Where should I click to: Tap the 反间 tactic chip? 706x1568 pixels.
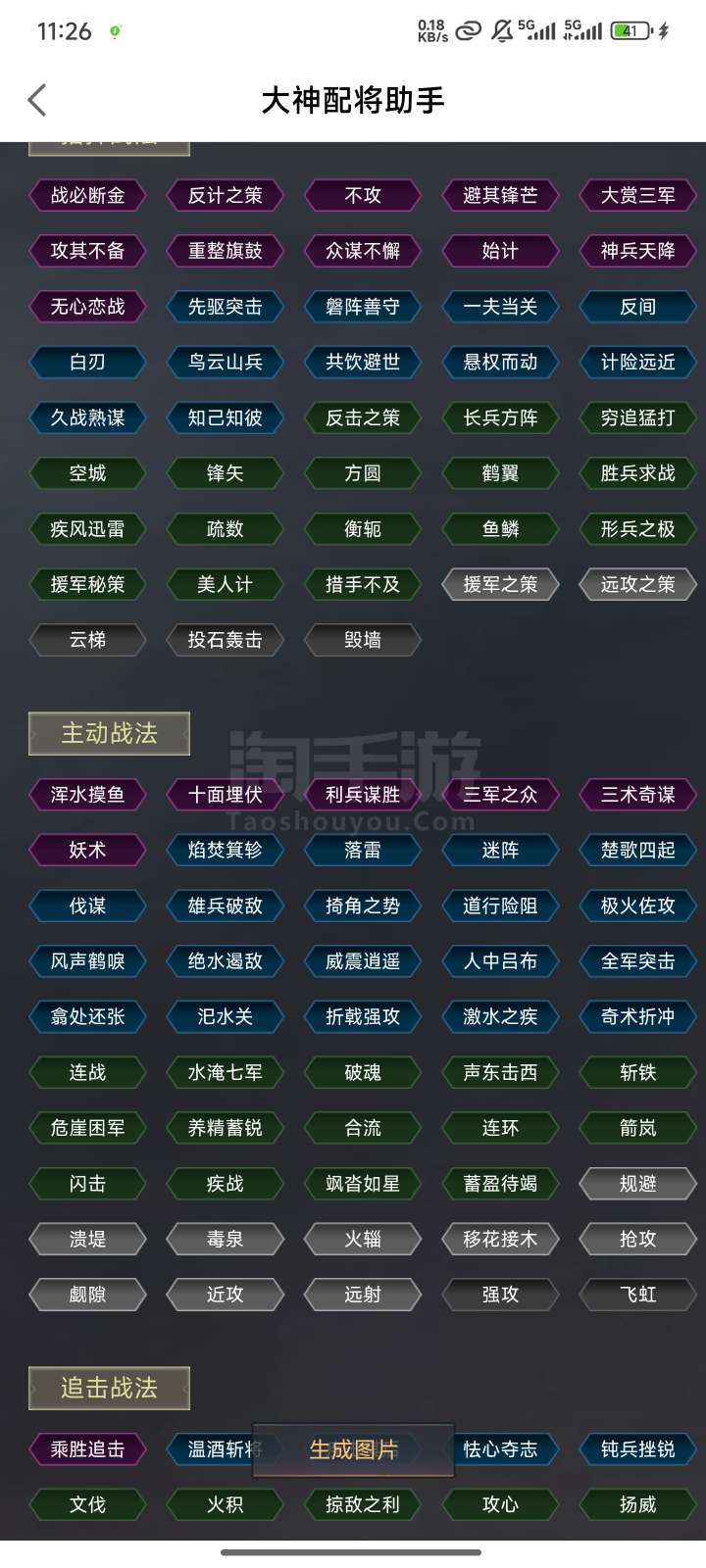pyautogui.click(x=637, y=307)
